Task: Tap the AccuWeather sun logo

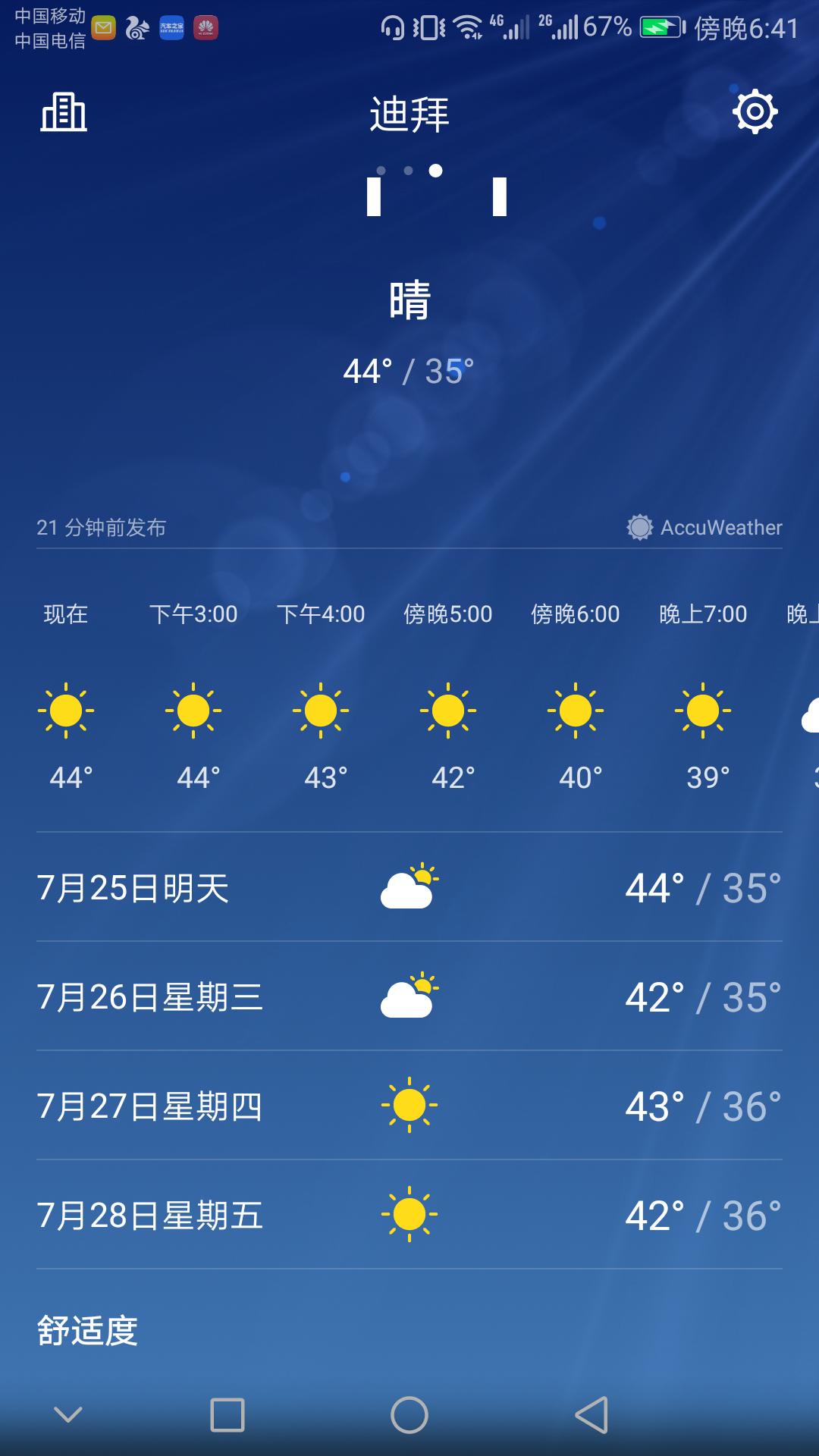Action: (641, 528)
